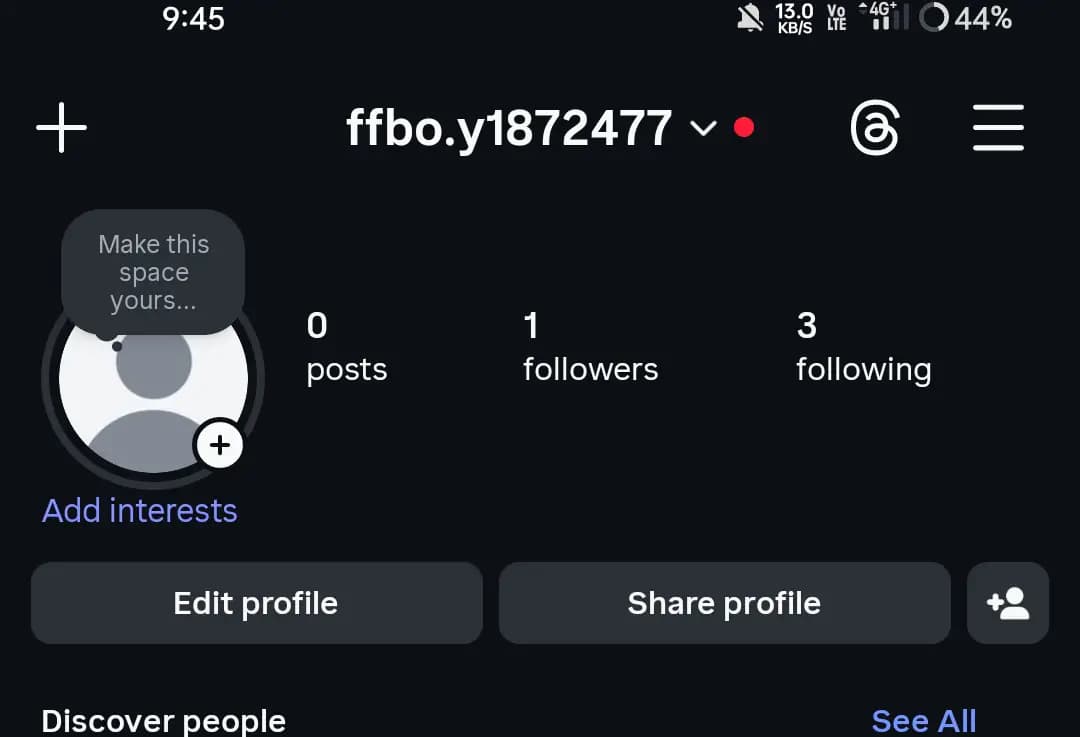The width and height of the screenshot is (1080, 737).
Task: View the 1 followers list
Action: pos(590,347)
